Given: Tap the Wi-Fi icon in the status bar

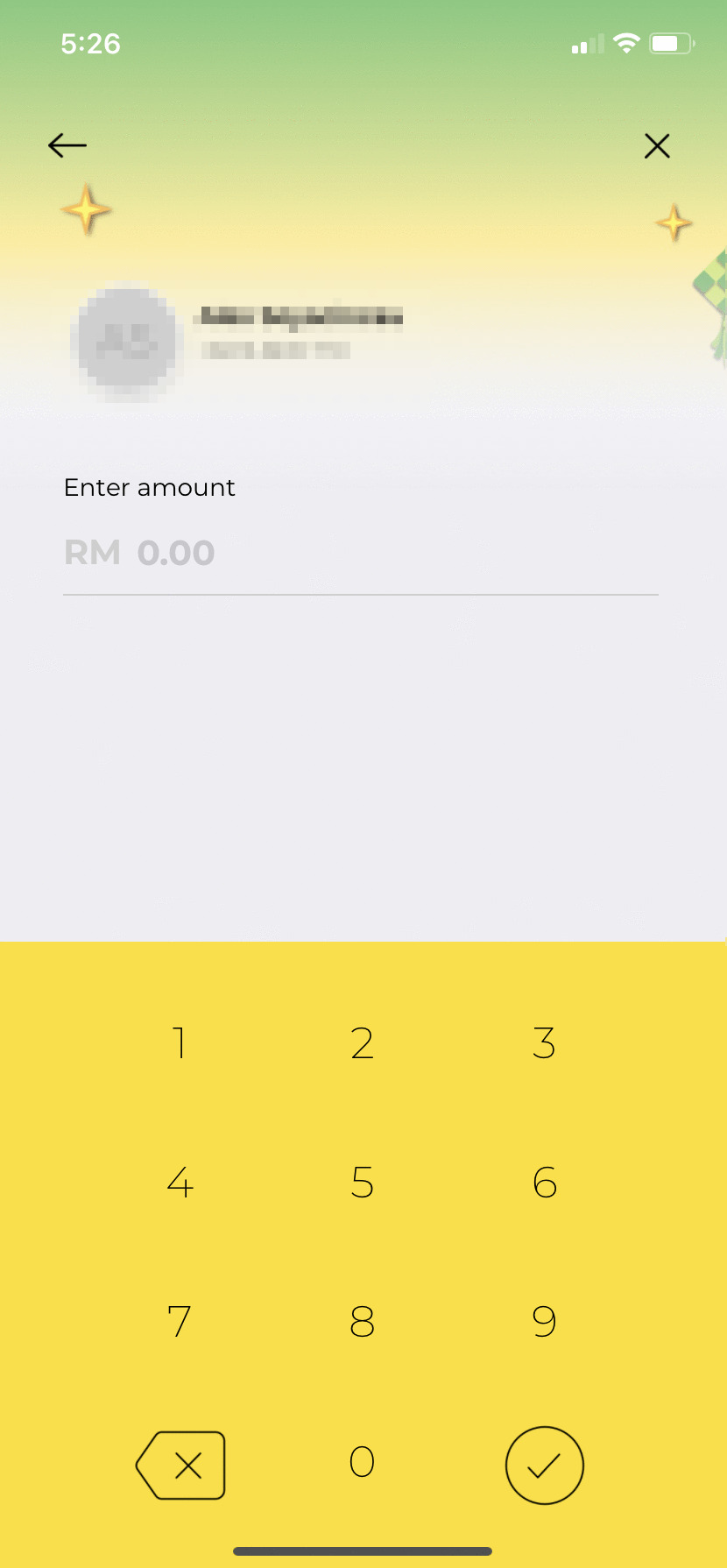Looking at the screenshot, I should pyautogui.click(x=626, y=42).
